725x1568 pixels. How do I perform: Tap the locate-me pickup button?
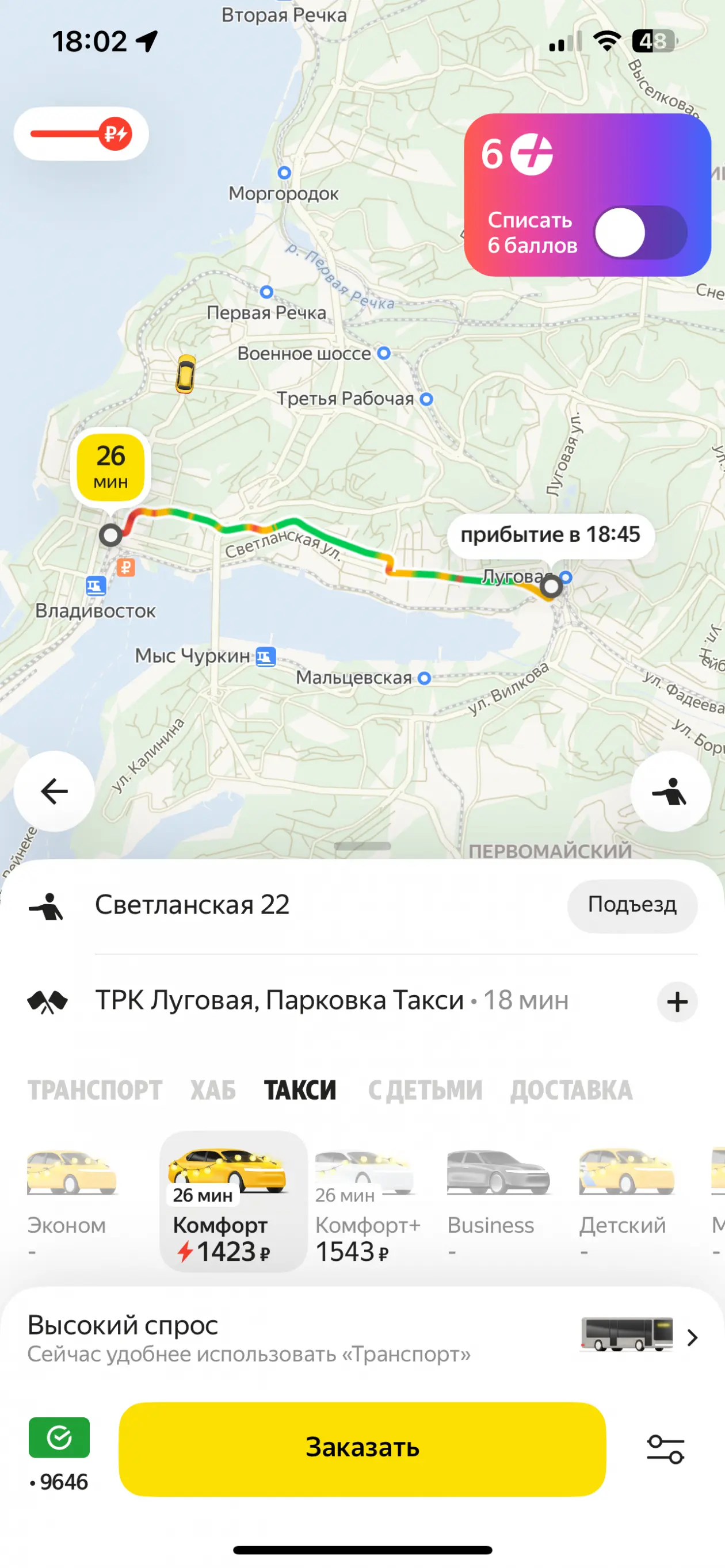670,791
